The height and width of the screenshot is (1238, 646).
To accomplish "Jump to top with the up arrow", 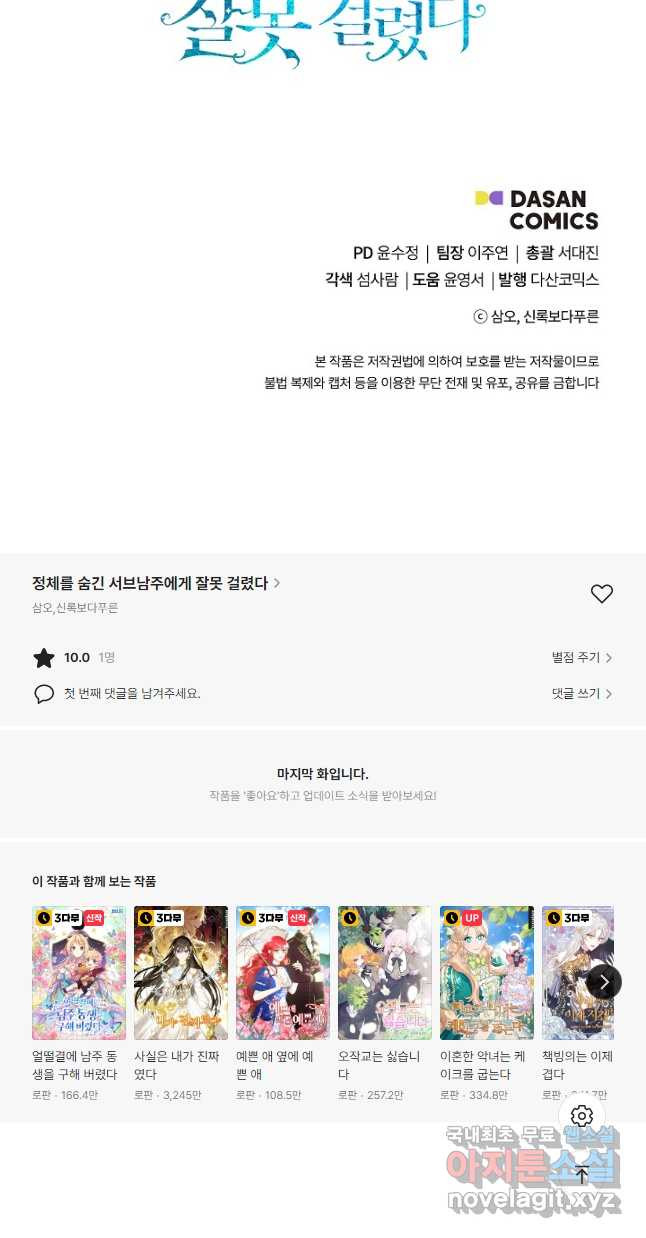I will (582, 1175).
